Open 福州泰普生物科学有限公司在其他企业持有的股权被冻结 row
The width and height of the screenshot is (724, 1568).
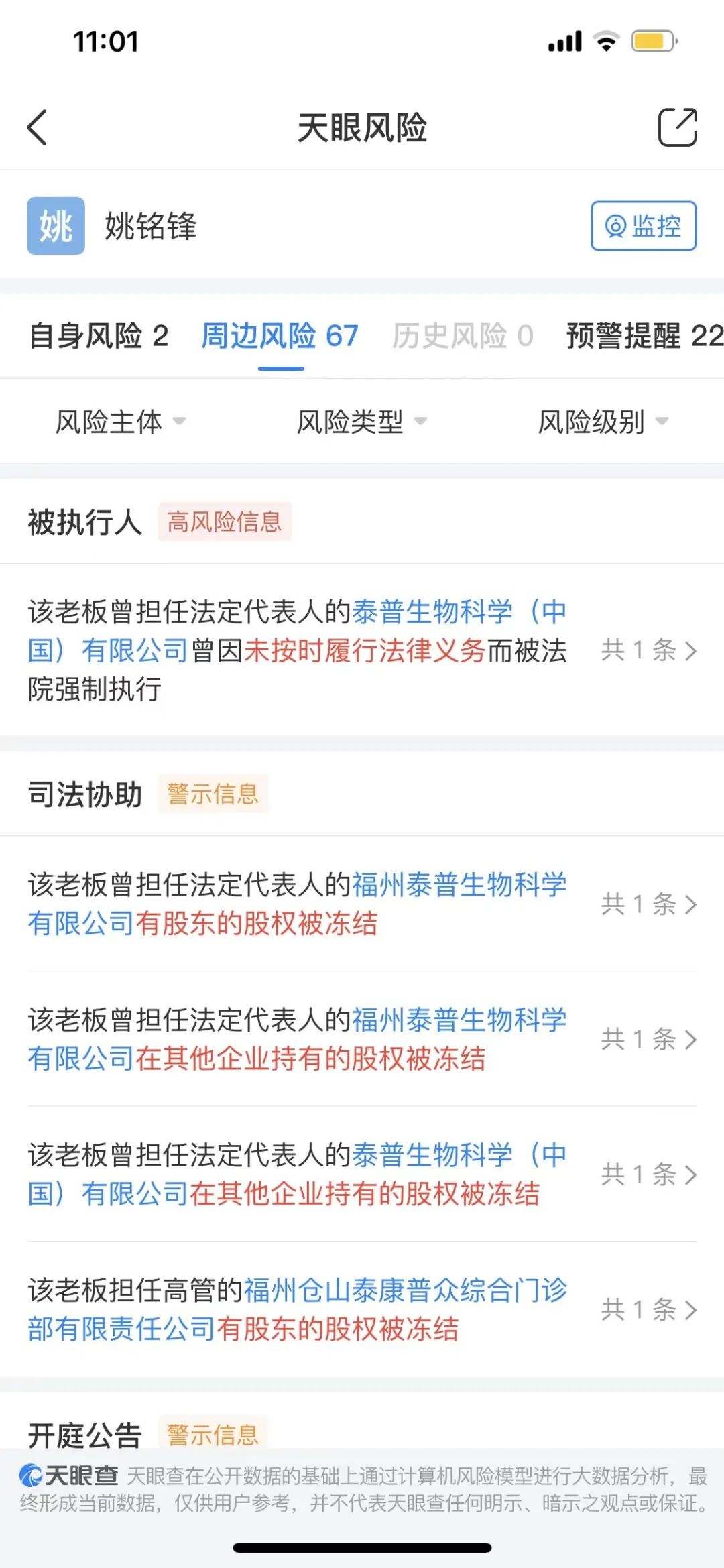click(x=362, y=1039)
